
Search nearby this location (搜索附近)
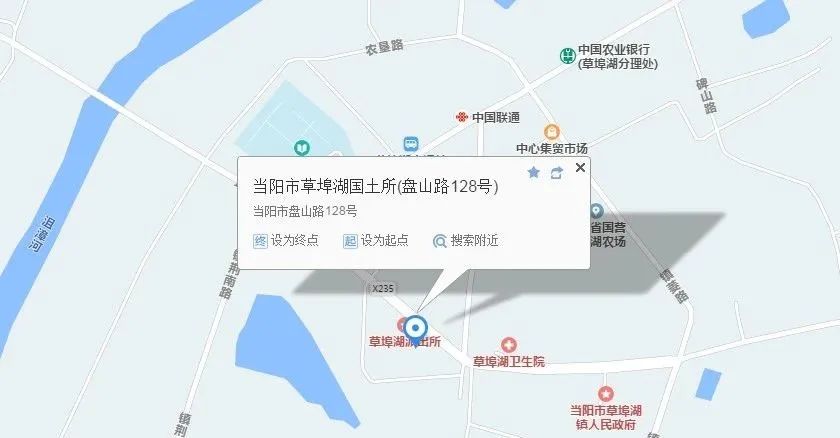pyautogui.click(x=465, y=240)
